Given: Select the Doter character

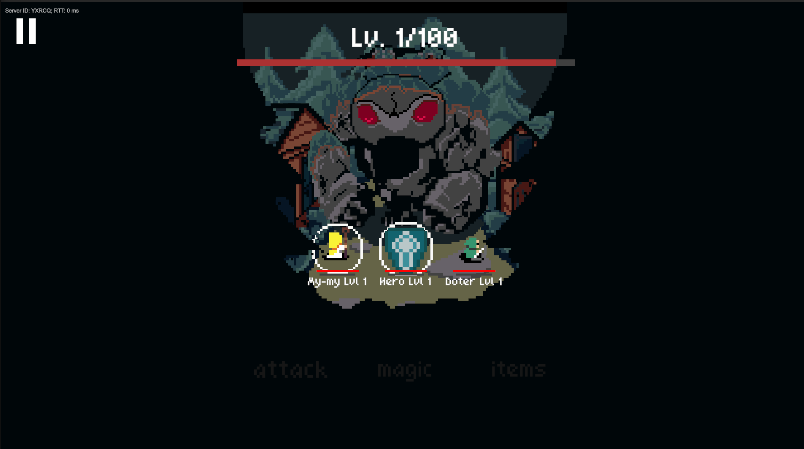Looking at the screenshot, I should pos(472,250).
